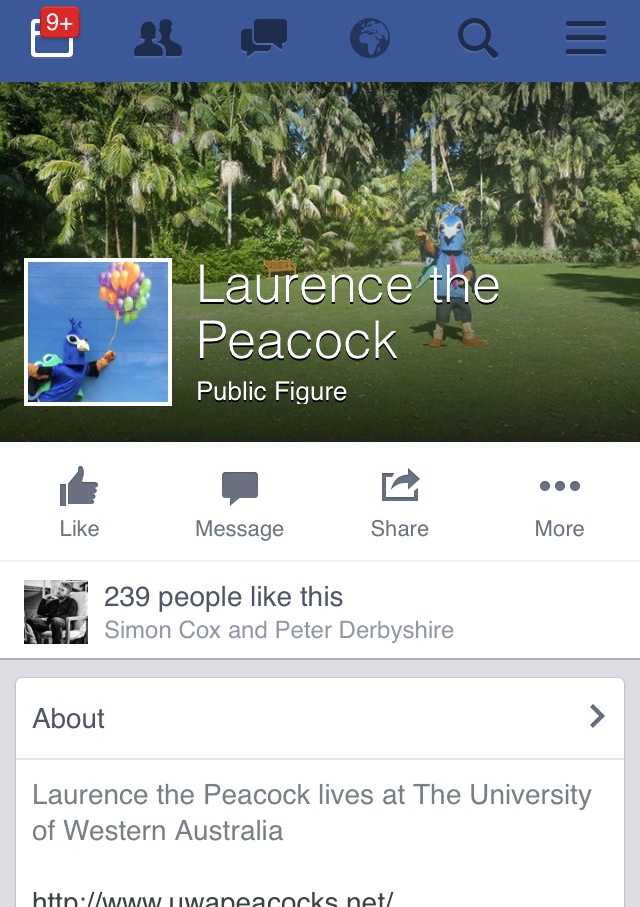Screen dimensions: 640x907
Task: Message Laurence the Peacock
Action: pyautogui.click(x=239, y=503)
